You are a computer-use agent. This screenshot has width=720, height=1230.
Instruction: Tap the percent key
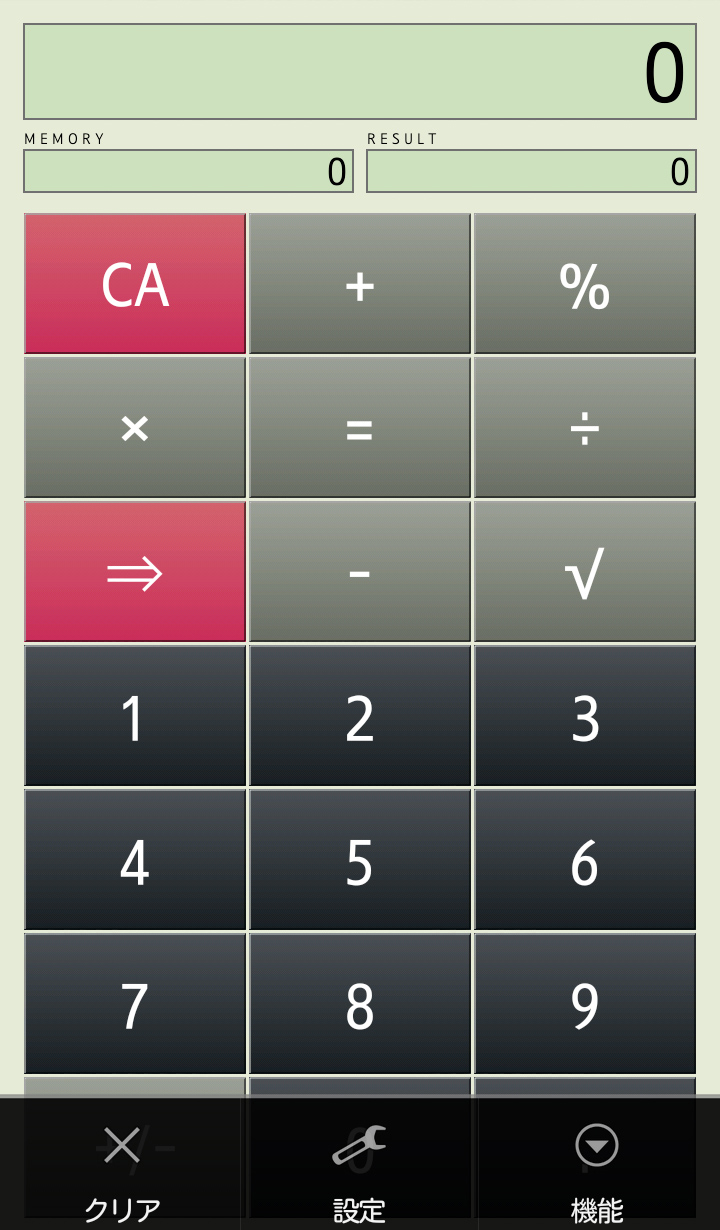point(585,284)
